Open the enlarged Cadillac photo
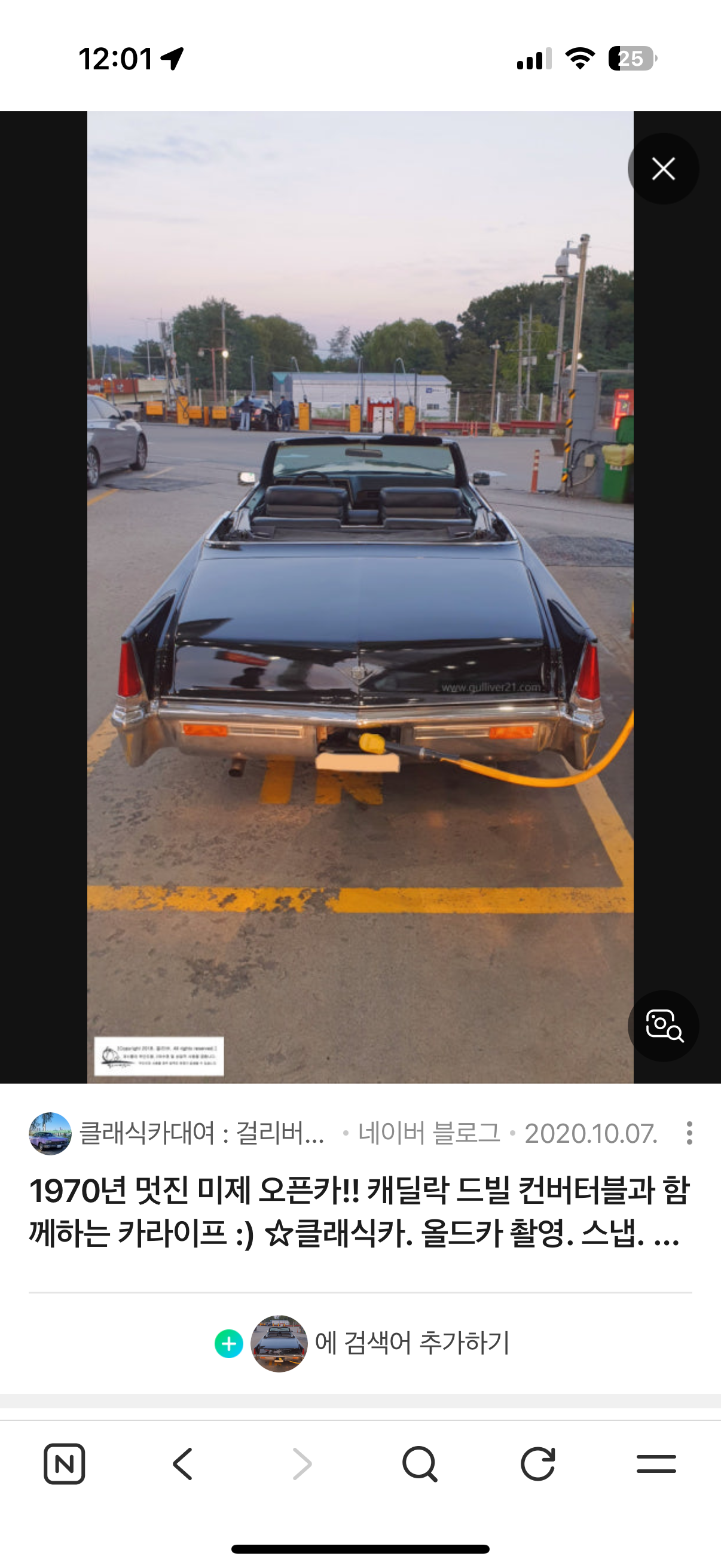721x1568 pixels. pos(360,597)
